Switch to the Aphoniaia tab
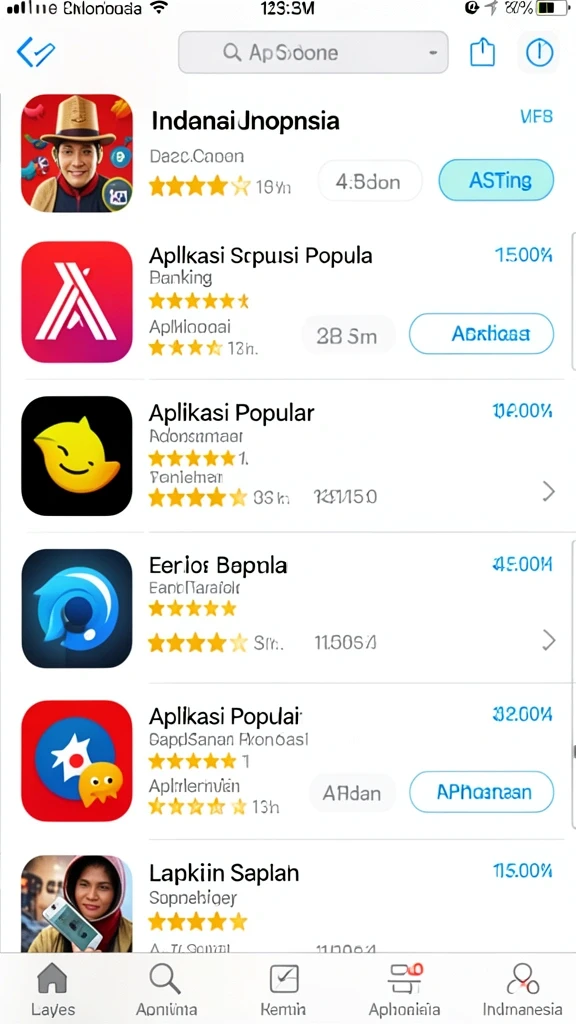Viewport: 576px width, 1024px height. click(404, 989)
